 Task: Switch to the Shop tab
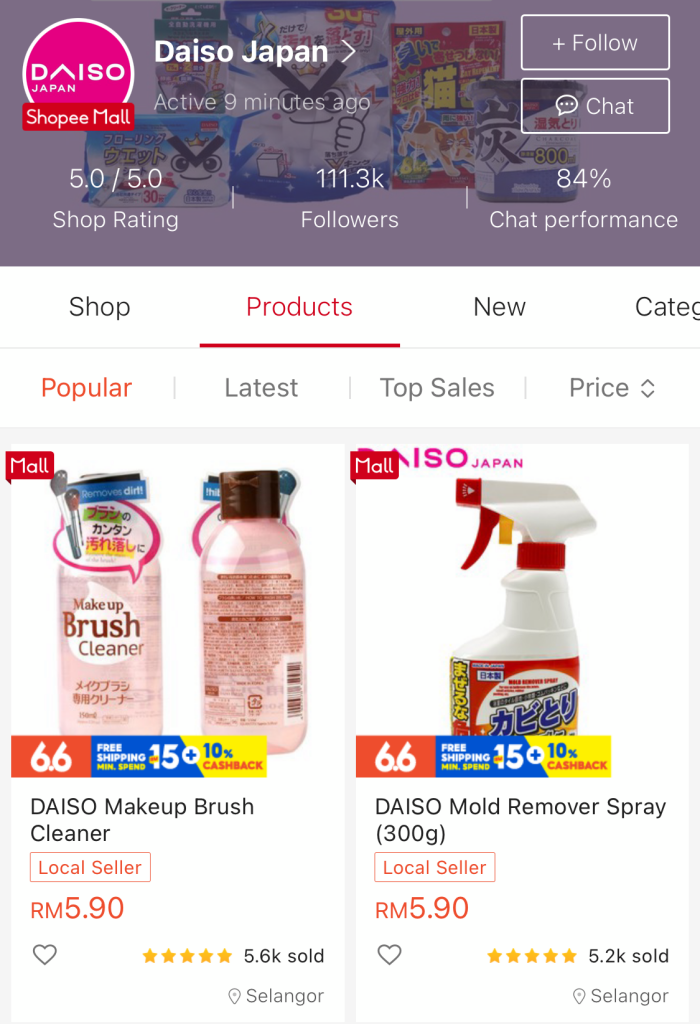click(x=99, y=307)
